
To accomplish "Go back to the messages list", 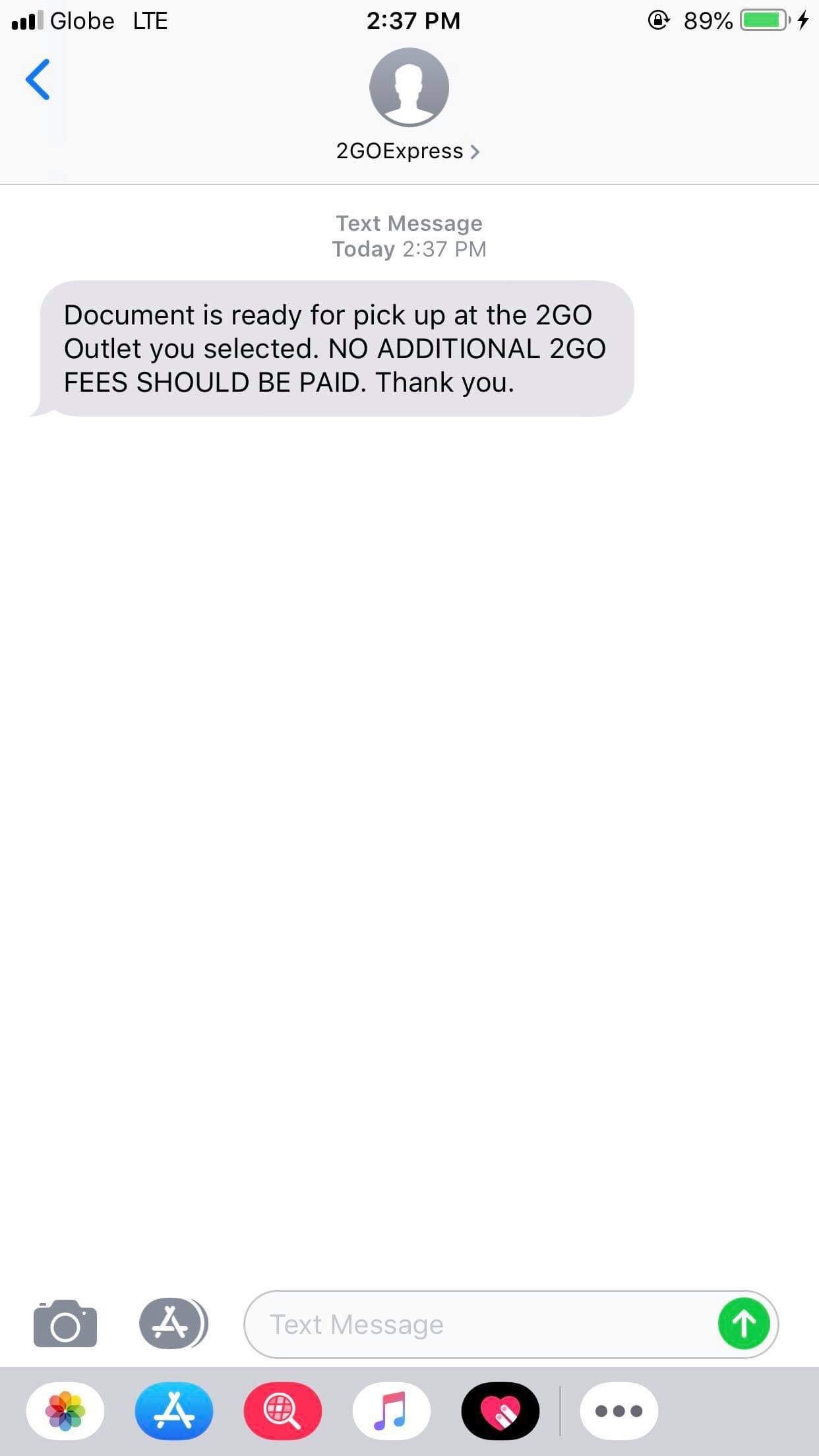I will coord(38,80).
